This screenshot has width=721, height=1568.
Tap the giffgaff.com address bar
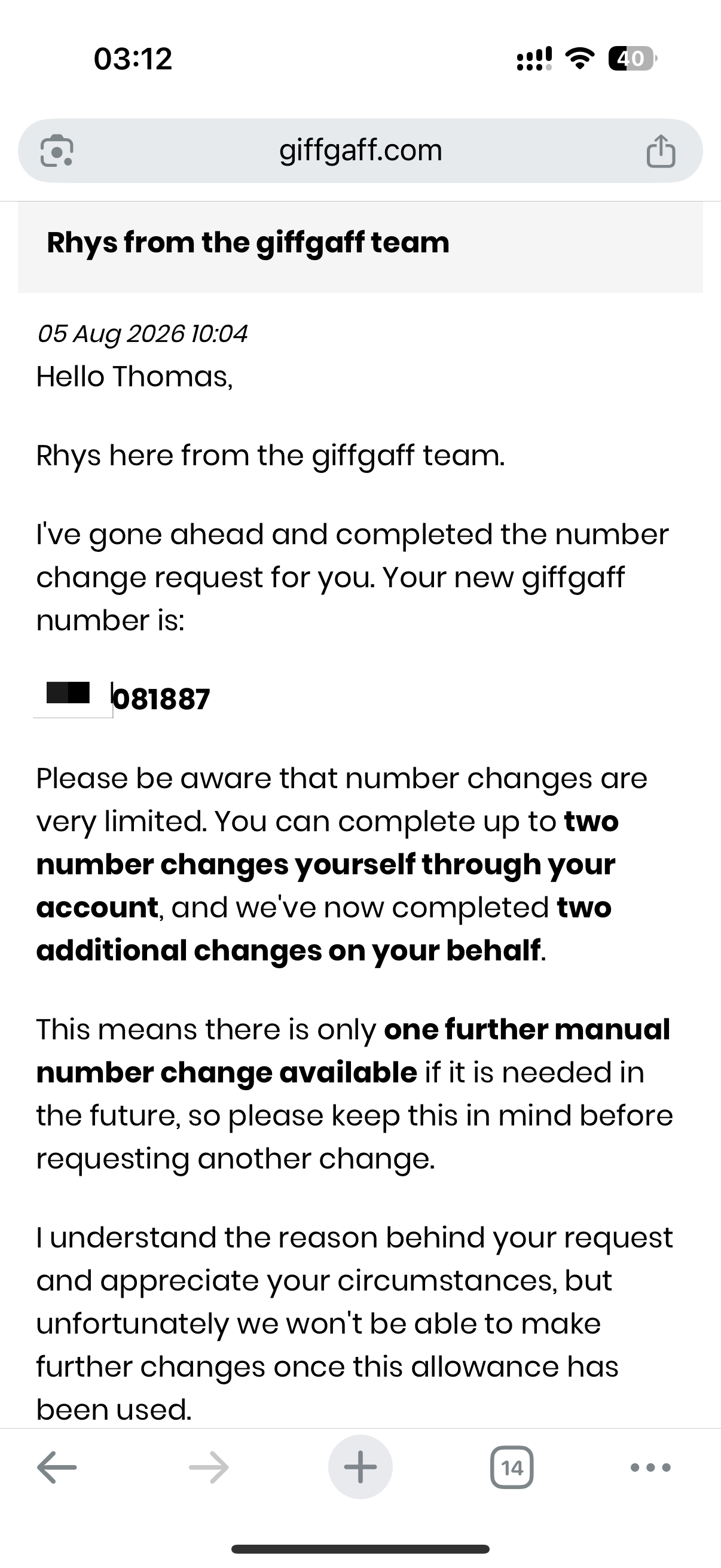pos(360,150)
